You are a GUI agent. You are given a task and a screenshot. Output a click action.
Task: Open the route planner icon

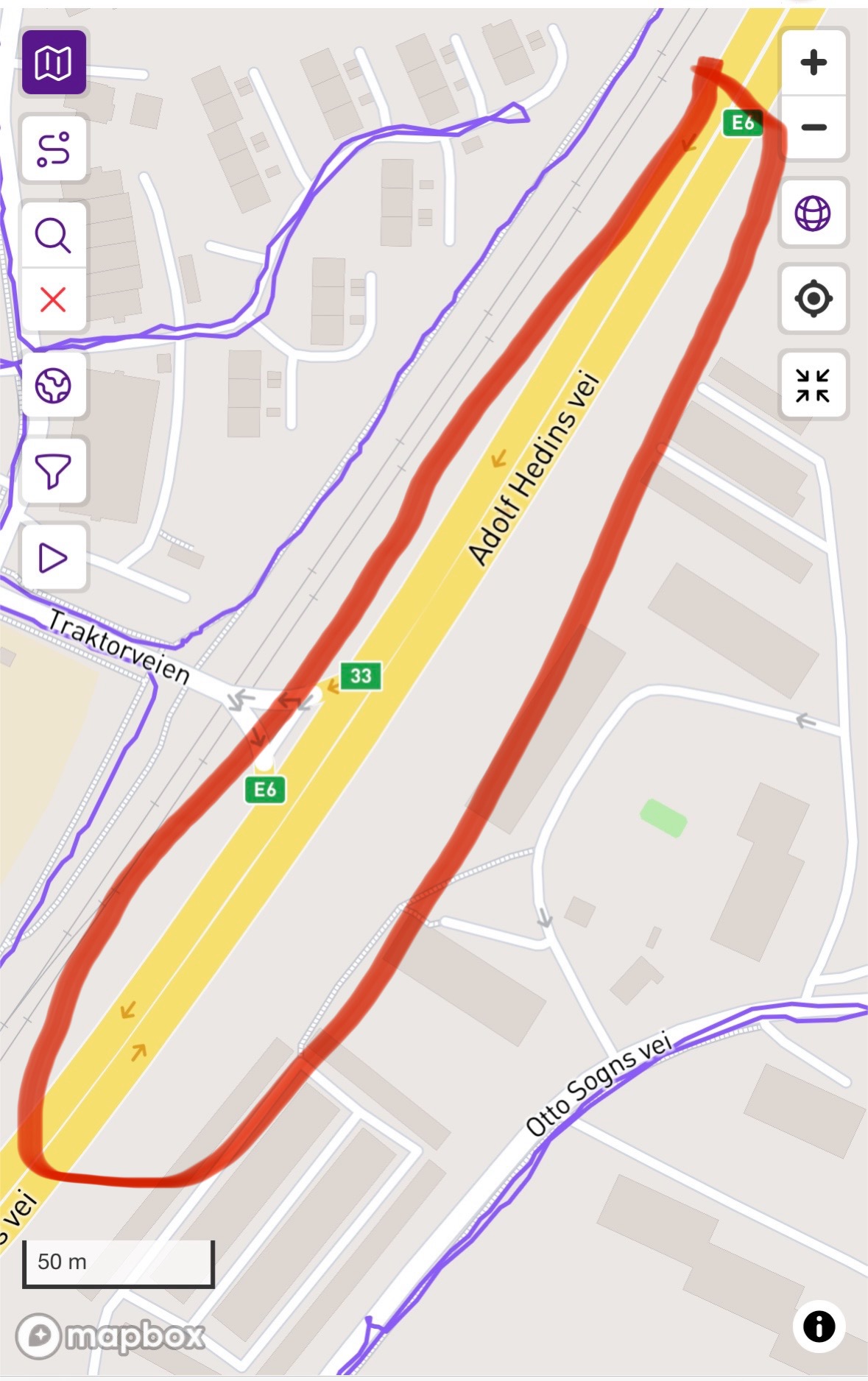pos(54,149)
